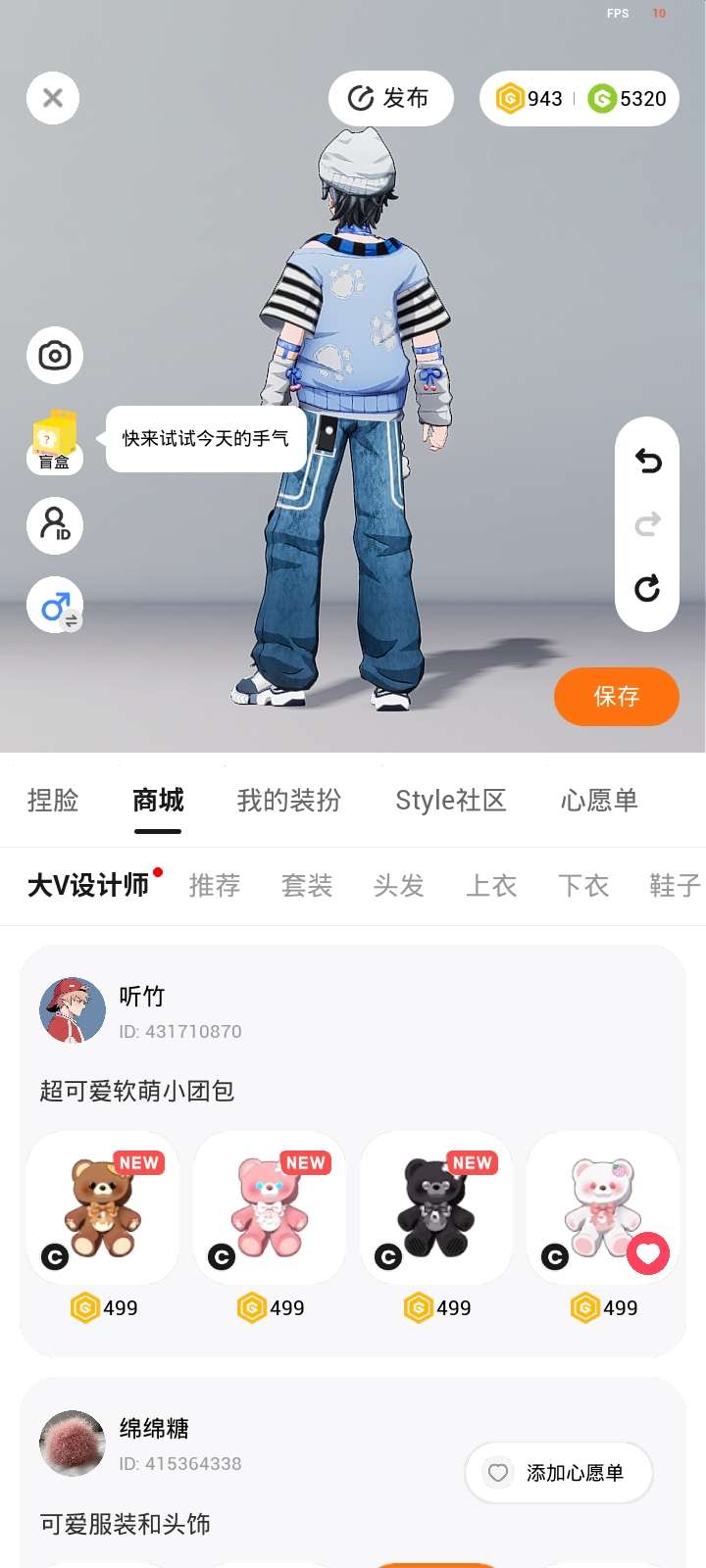Save the outfit with 保存
This screenshot has width=706, height=1568.
point(616,697)
